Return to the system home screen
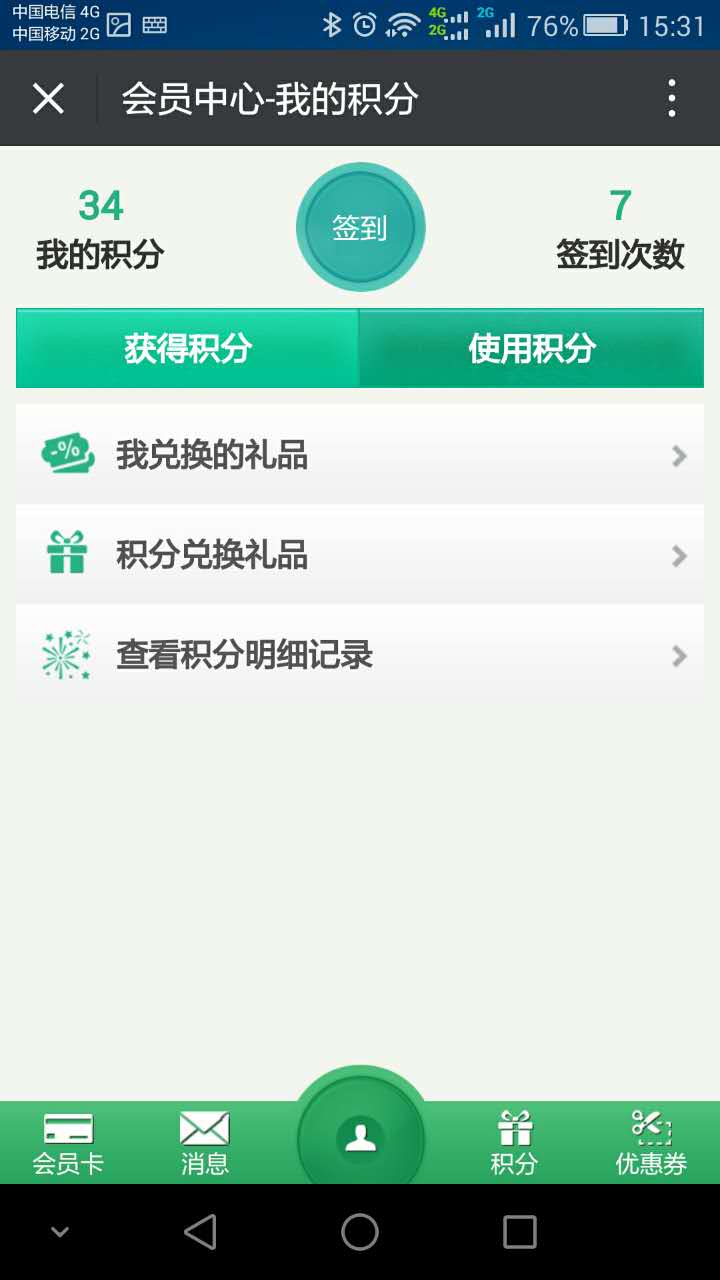The width and height of the screenshot is (720, 1280). coord(360,1231)
